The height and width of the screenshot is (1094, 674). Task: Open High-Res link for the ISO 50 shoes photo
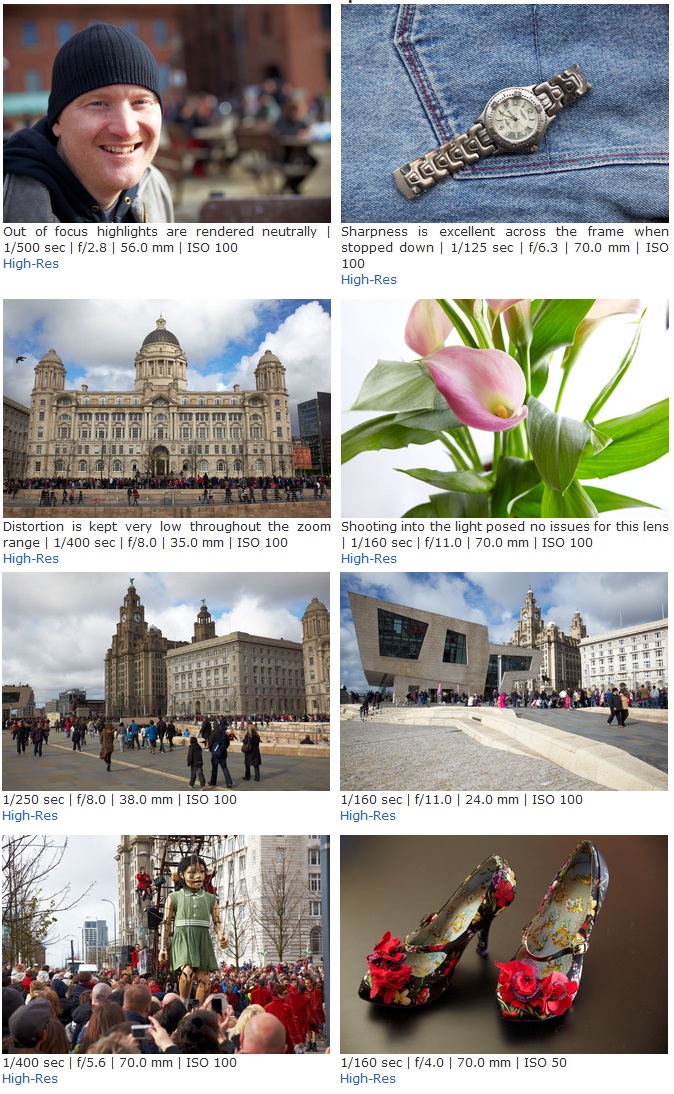(368, 1079)
